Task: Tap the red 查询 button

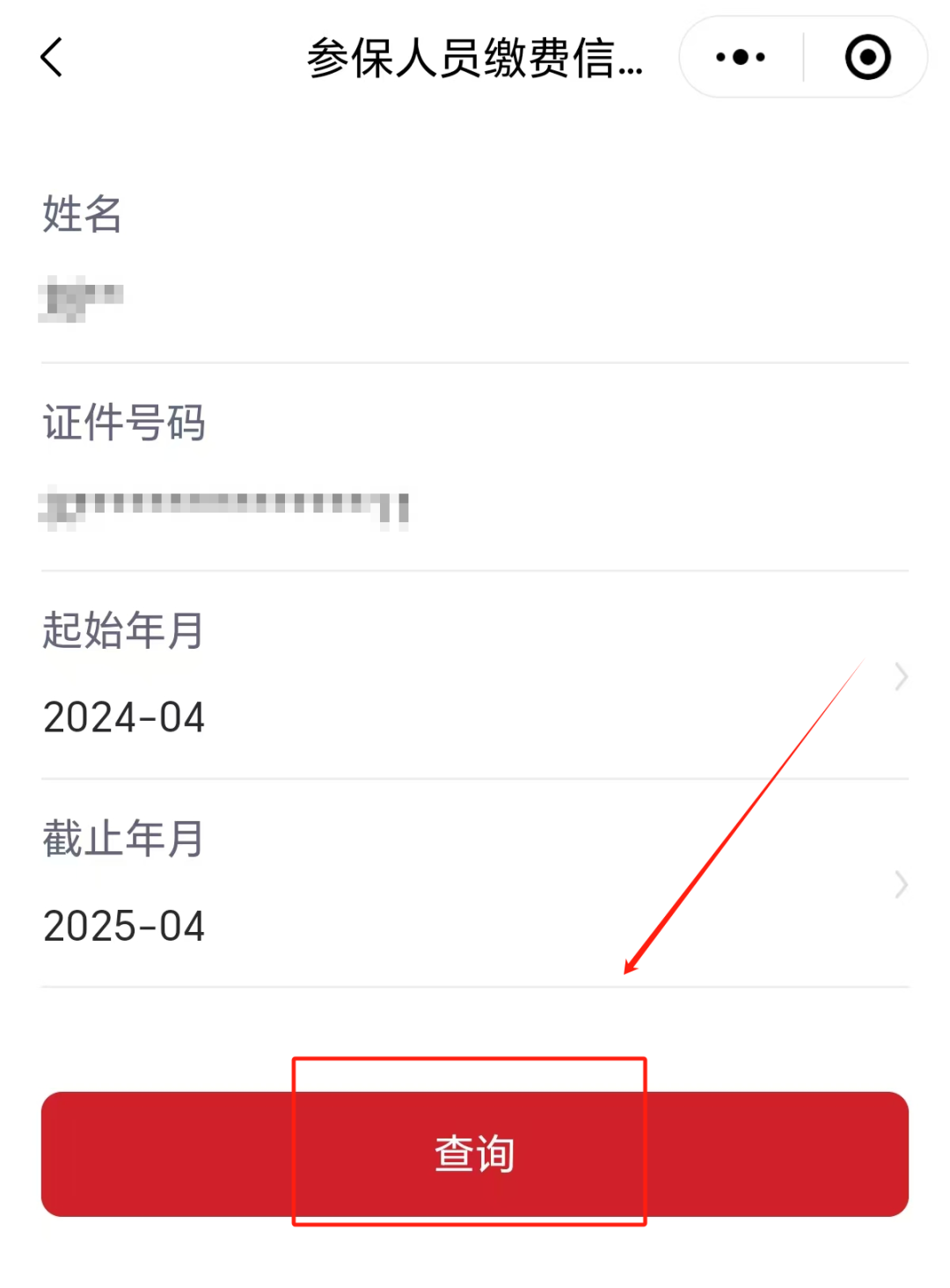Action: [x=474, y=1153]
